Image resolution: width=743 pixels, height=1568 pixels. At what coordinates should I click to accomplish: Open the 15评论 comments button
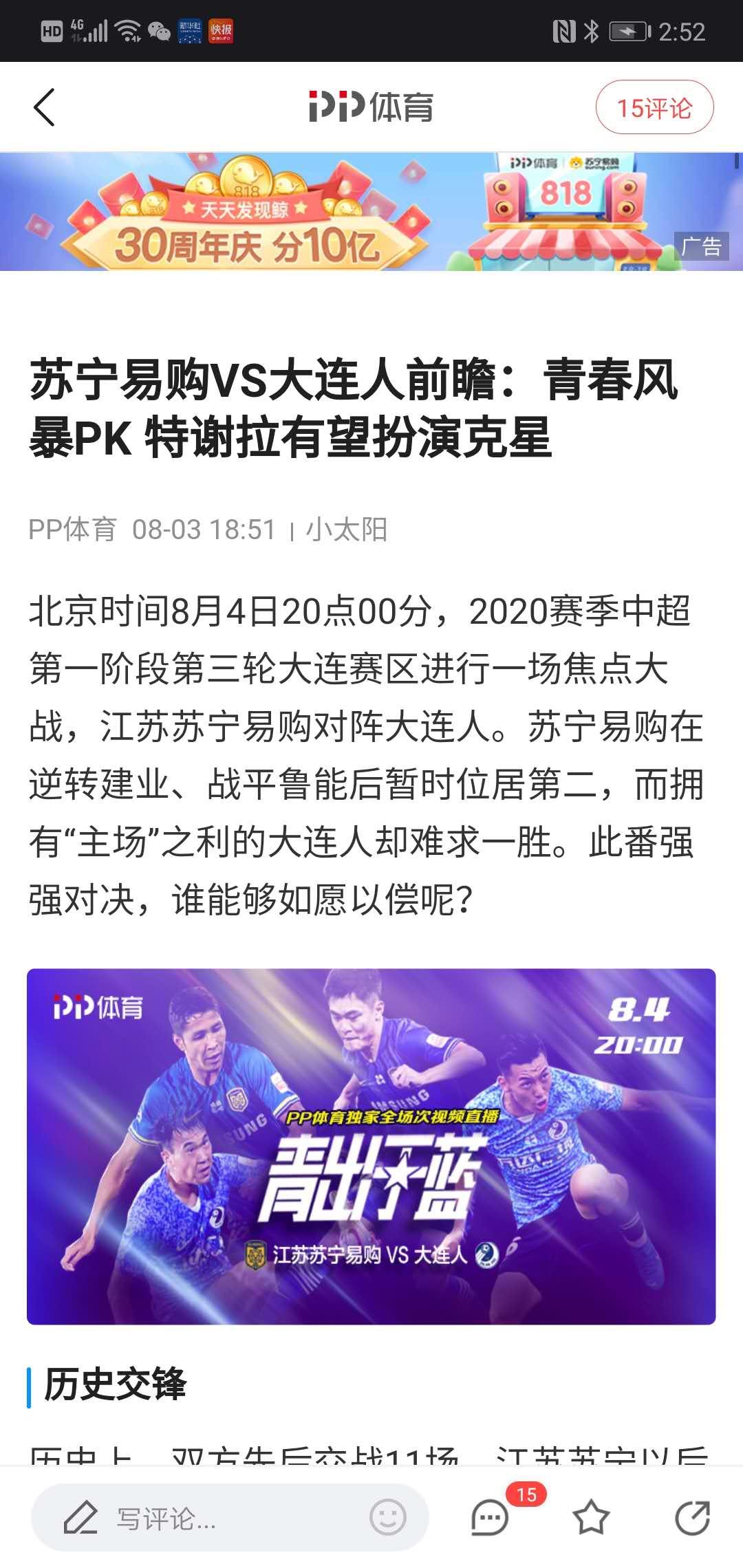pos(654,108)
